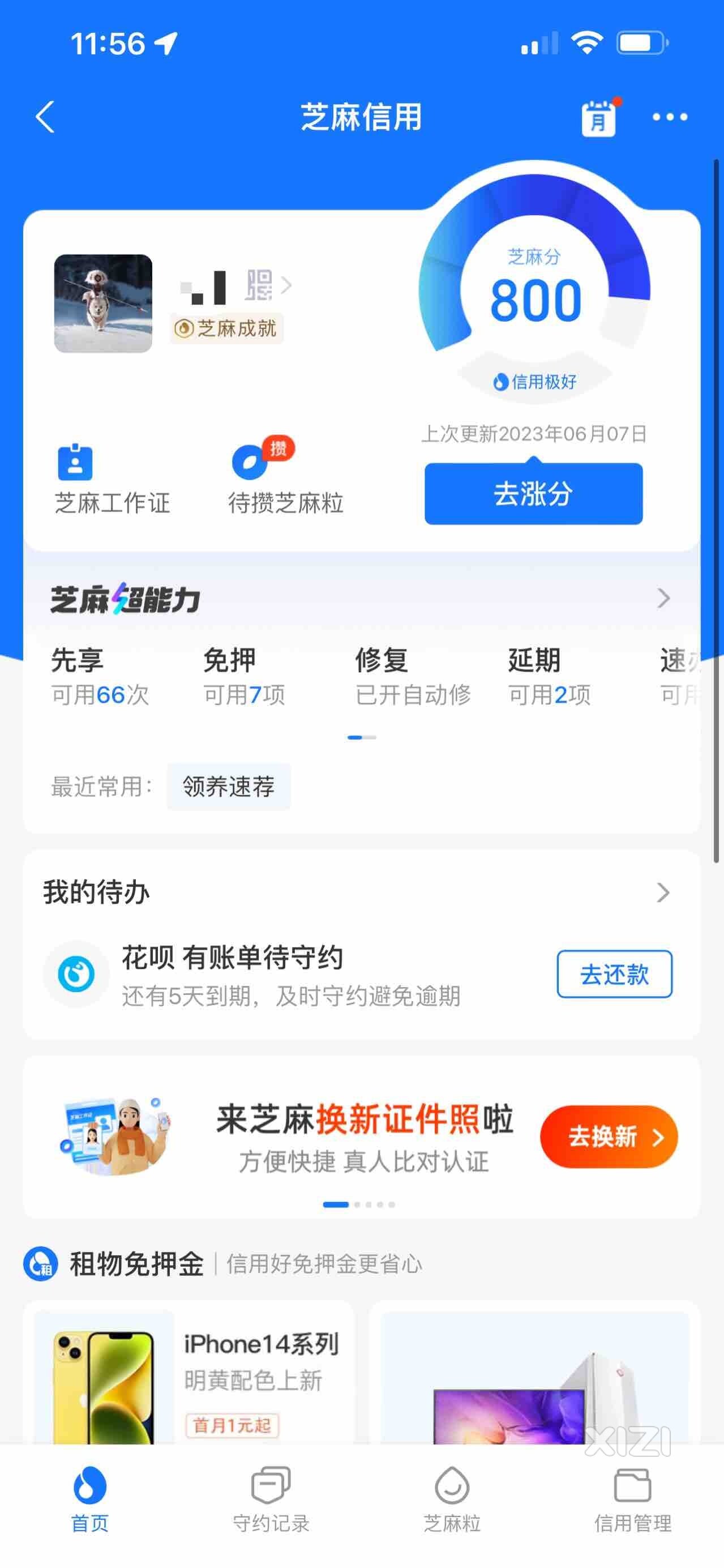Open 免押 with 7 available items

(x=245, y=677)
